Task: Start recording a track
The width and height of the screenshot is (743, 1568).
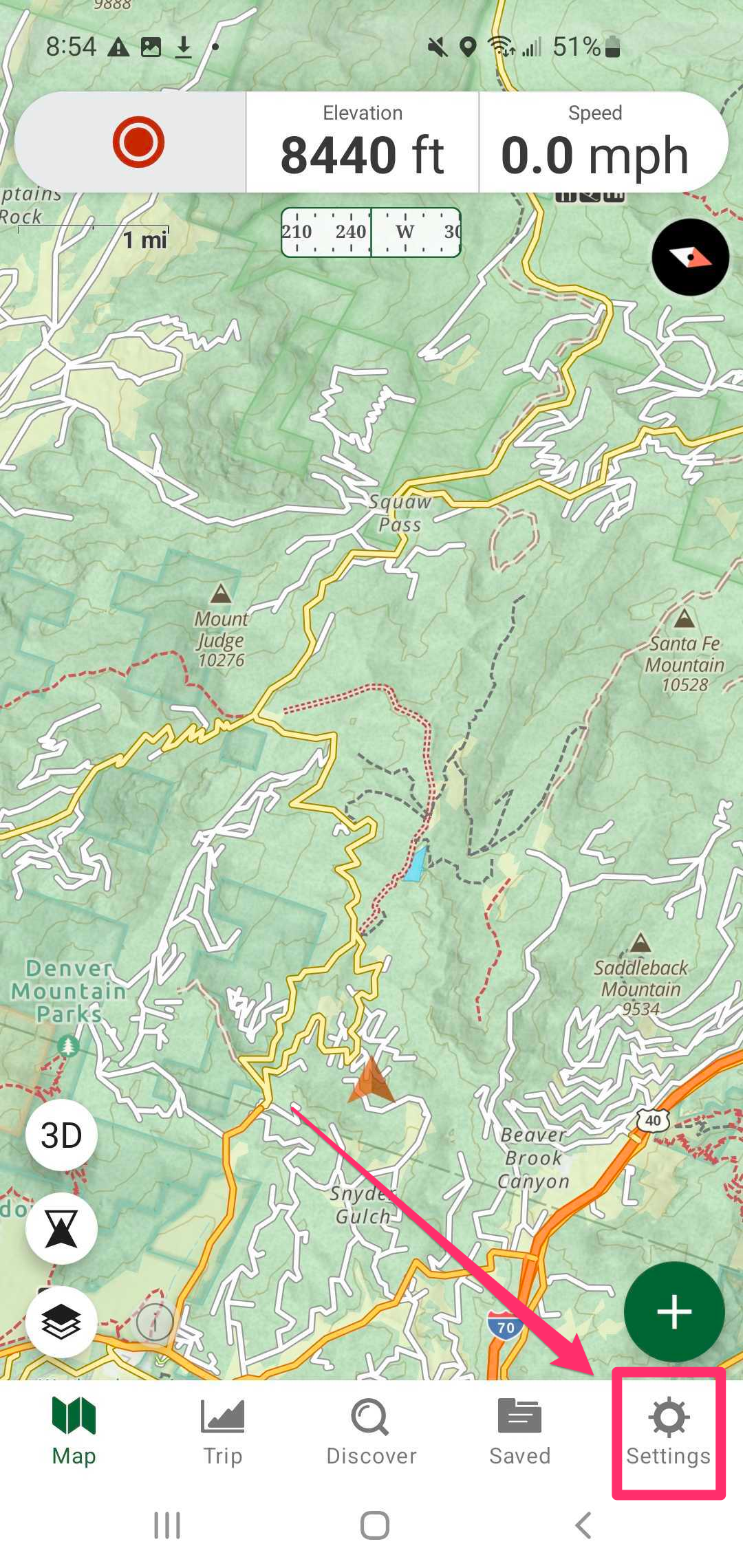Action: click(138, 142)
